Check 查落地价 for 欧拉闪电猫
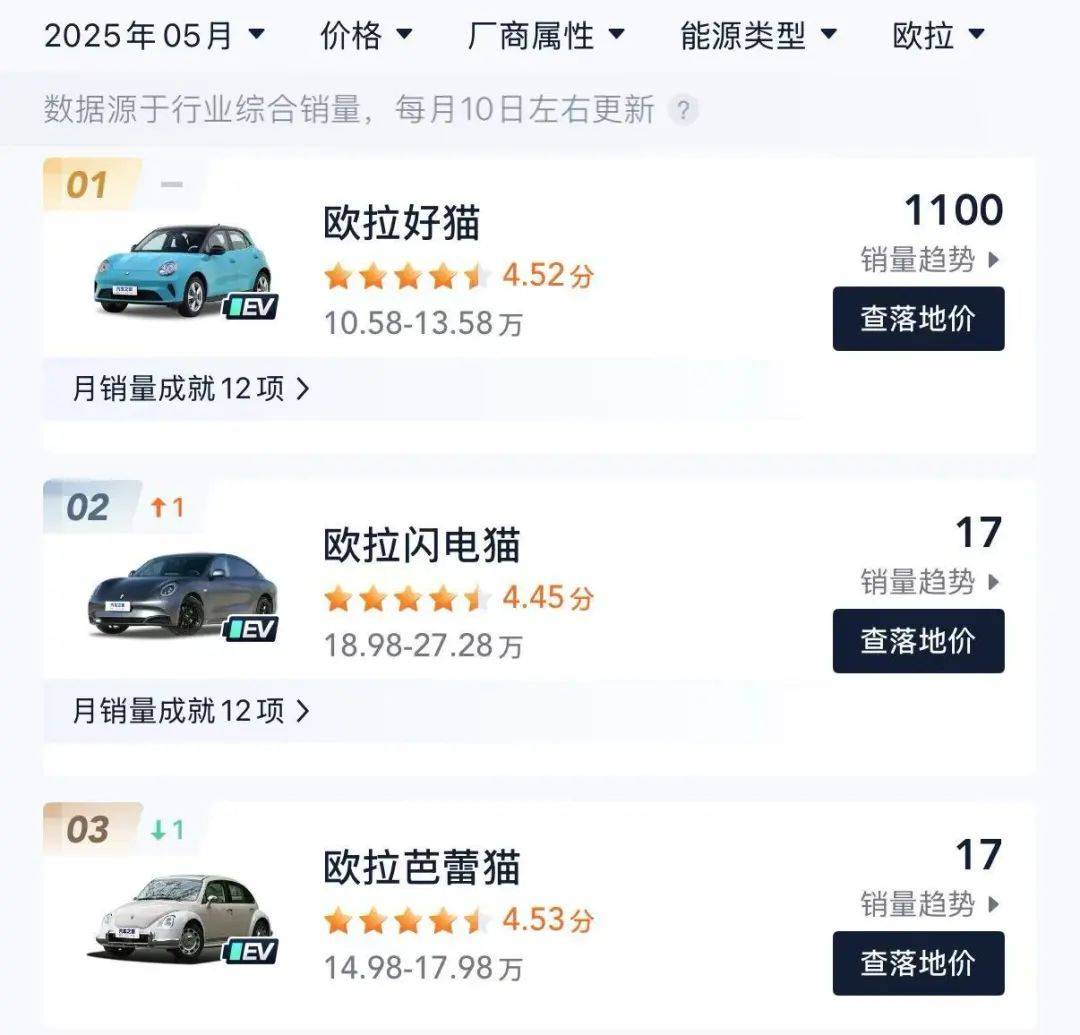The height and width of the screenshot is (1035, 1080). coord(918,641)
